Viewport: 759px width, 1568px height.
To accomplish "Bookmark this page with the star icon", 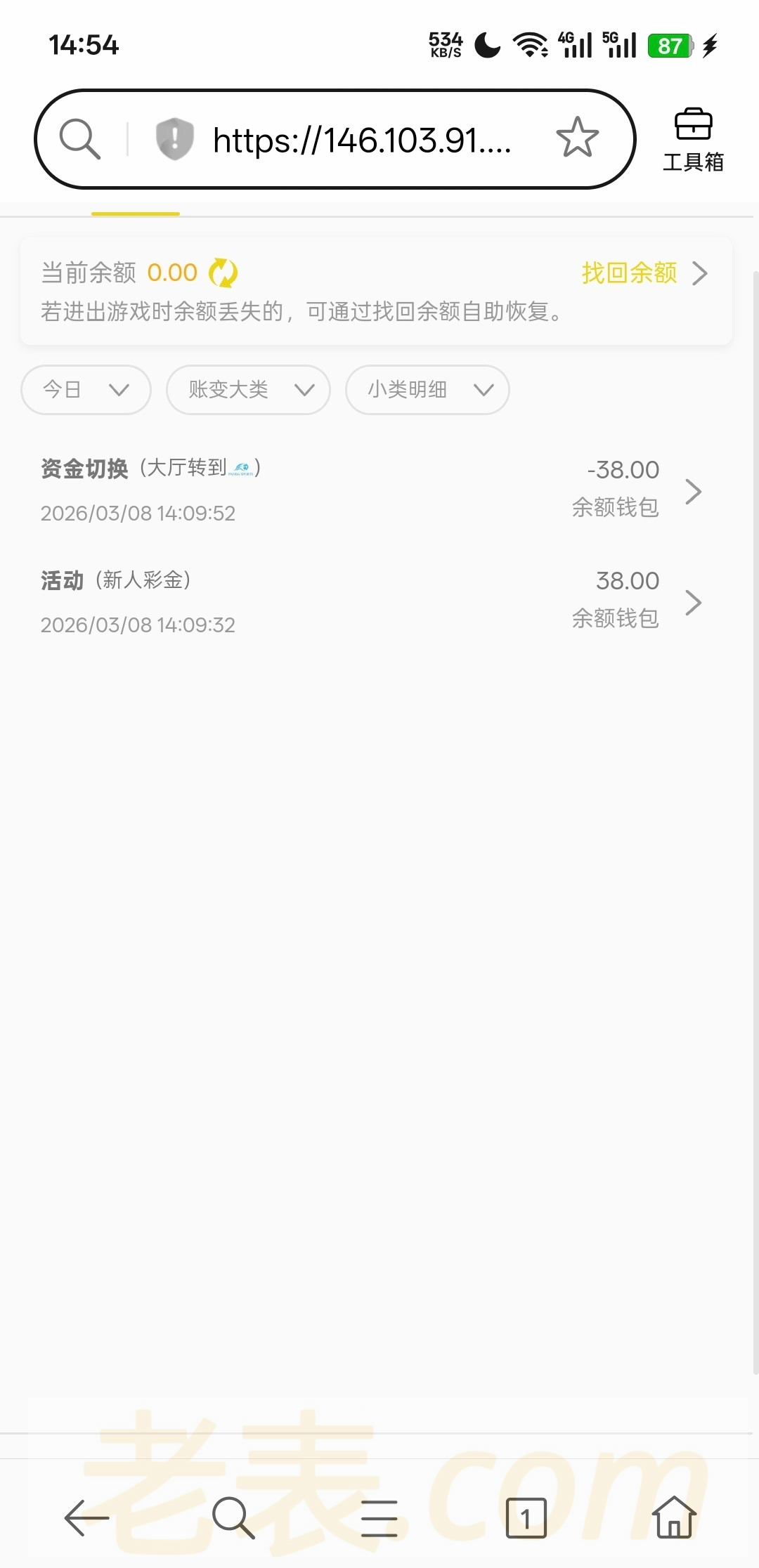I will pos(577,138).
